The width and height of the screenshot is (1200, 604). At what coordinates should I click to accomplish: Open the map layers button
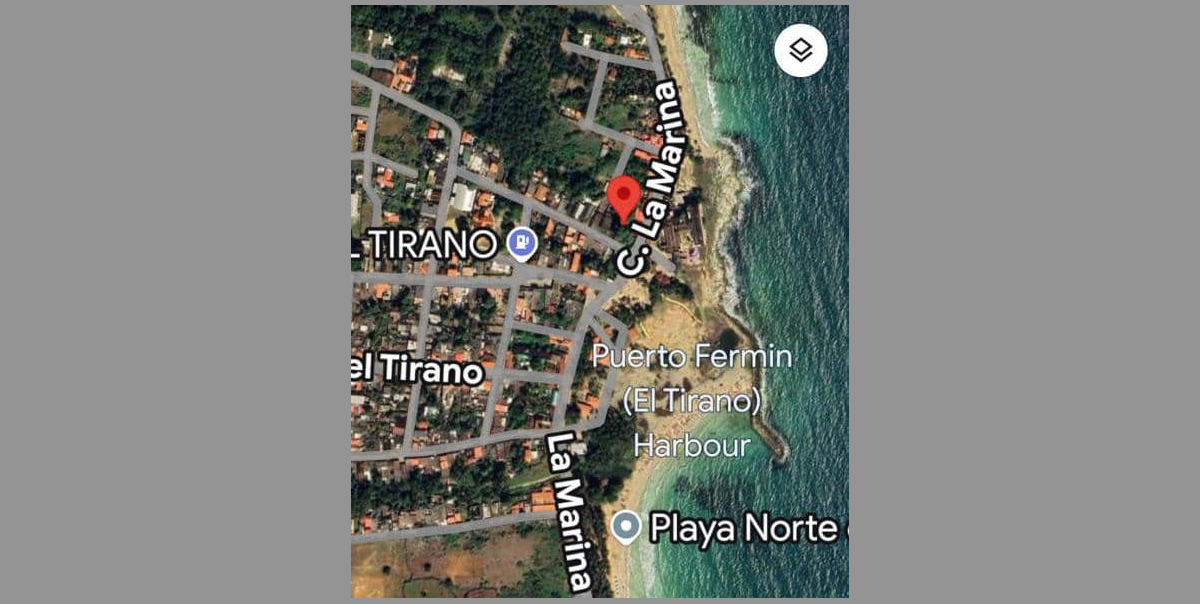click(x=800, y=50)
